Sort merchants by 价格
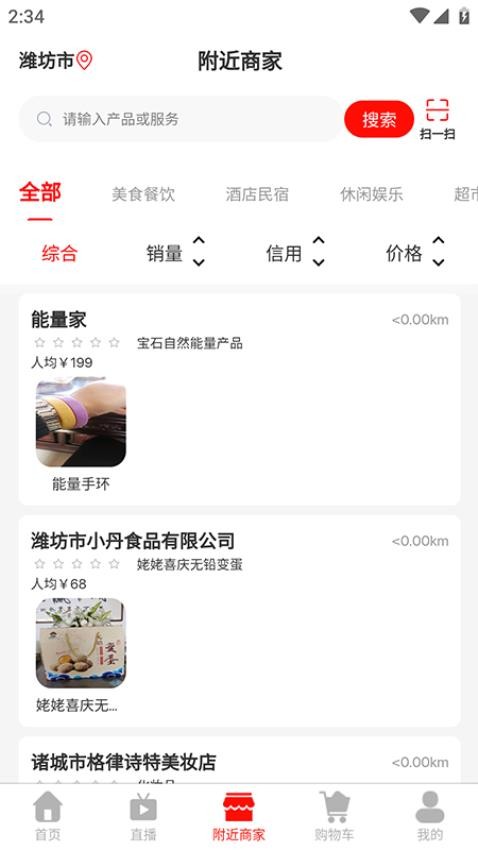Image resolution: width=478 pixels, height=850 pixels. tap(415, 253)
